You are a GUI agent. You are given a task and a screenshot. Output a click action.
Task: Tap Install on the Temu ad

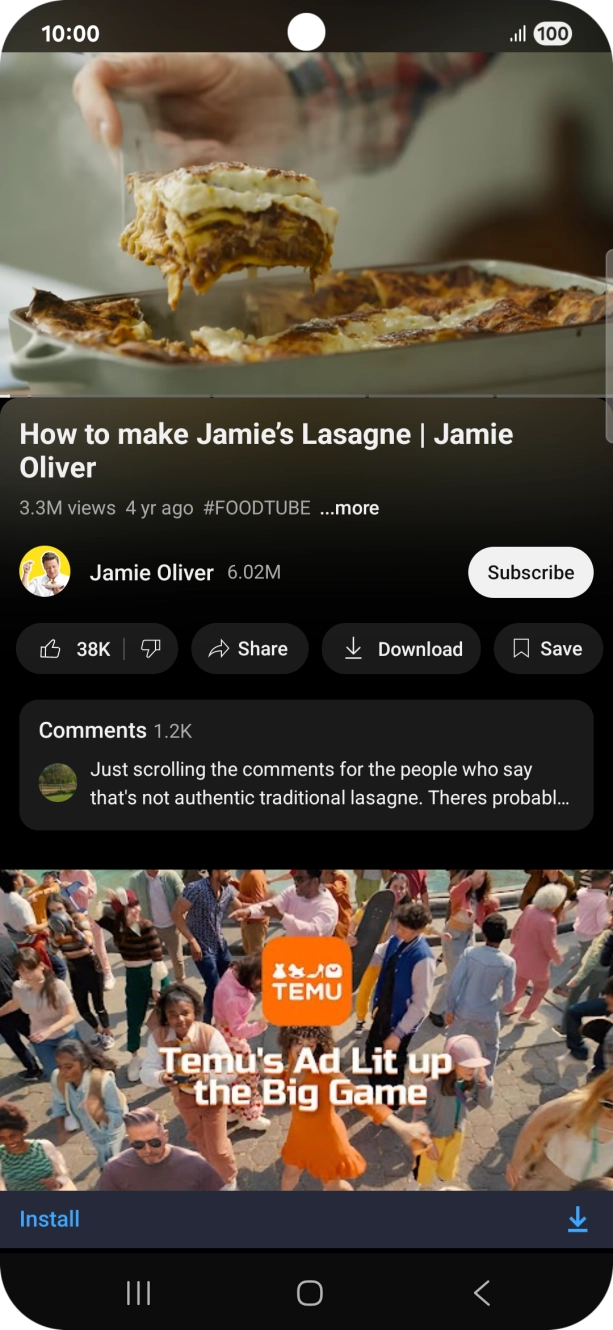tap(50, 1219)
